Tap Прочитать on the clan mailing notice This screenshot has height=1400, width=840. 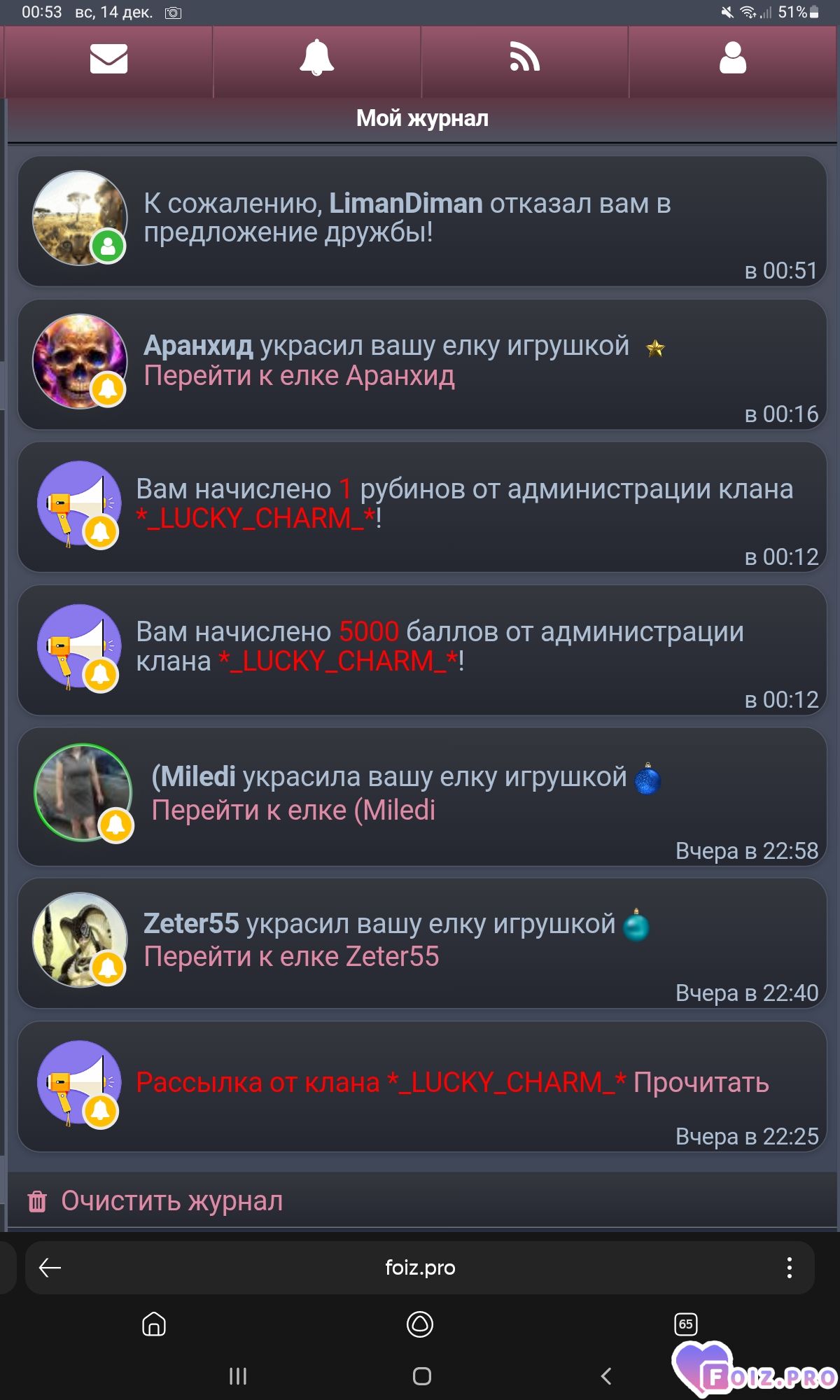[x=701, y=1083]
